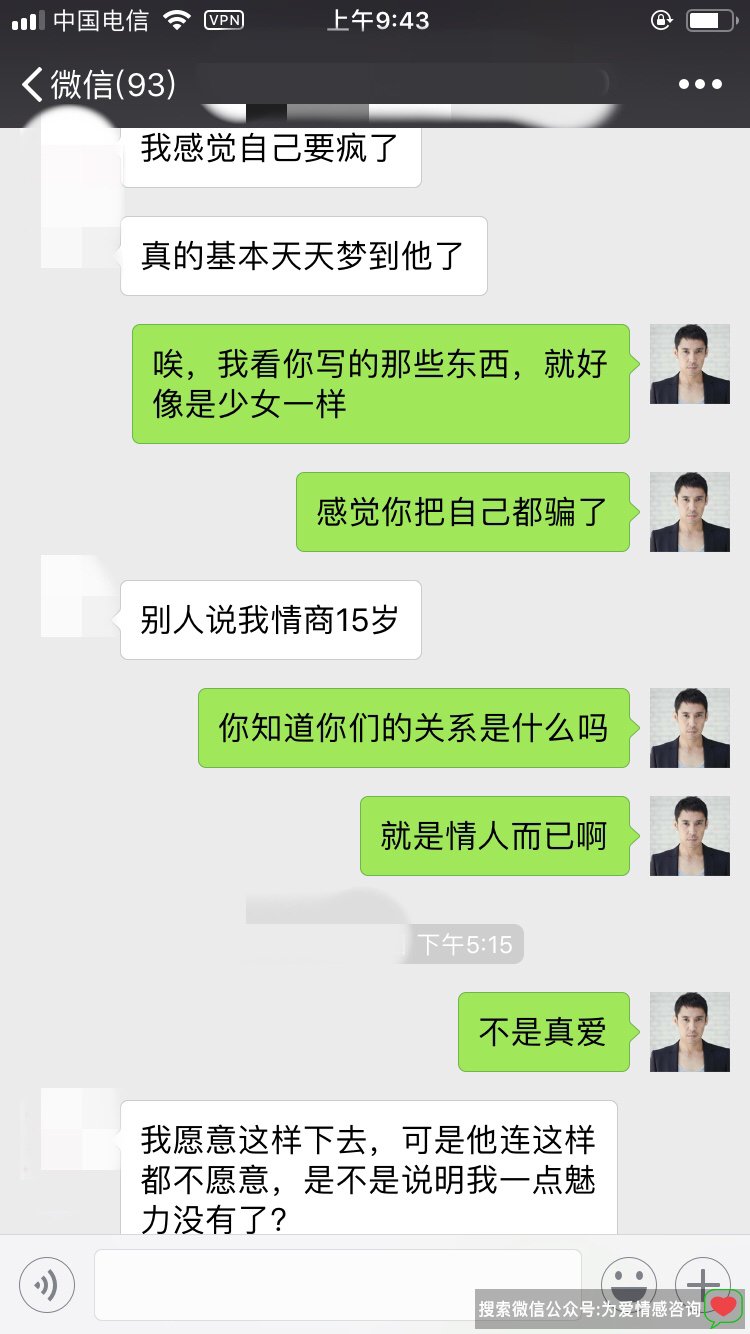Tap the avatar beside the message 不是真爱
Image resolution: width=750 pixels, height=1334 pixels.
pyautogui.click(x=690, y=1032)
